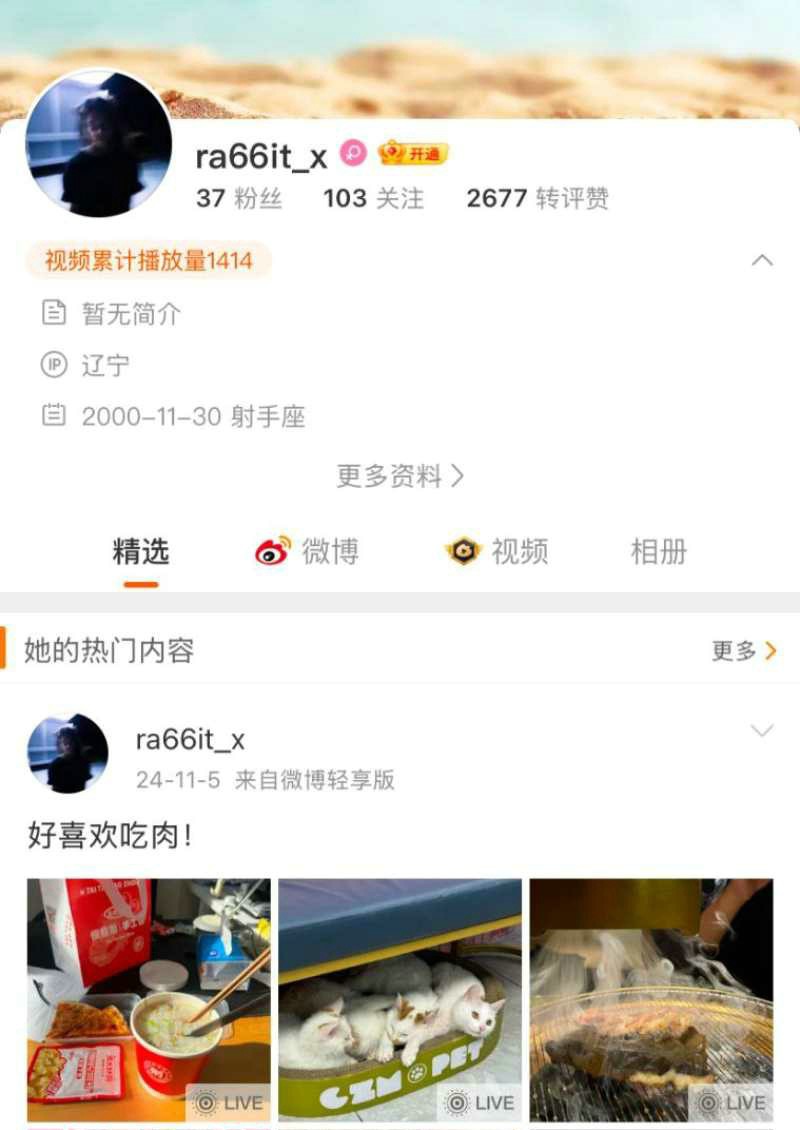Open the white cats live photo
Viewport: 800px width, 1130px height.
click(400, 1000)
